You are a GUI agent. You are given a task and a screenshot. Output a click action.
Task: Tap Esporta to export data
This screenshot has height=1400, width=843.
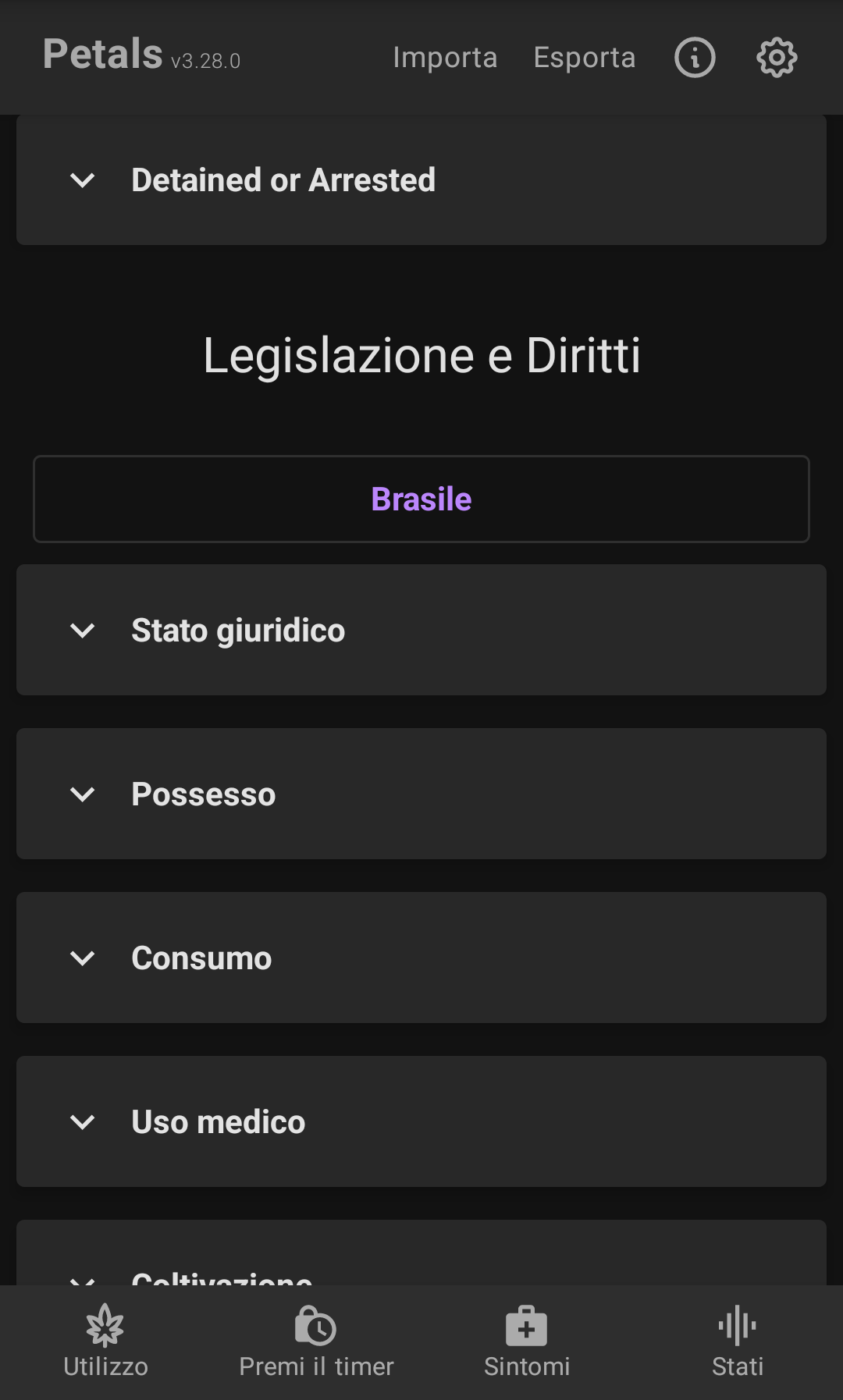[585, 58]
